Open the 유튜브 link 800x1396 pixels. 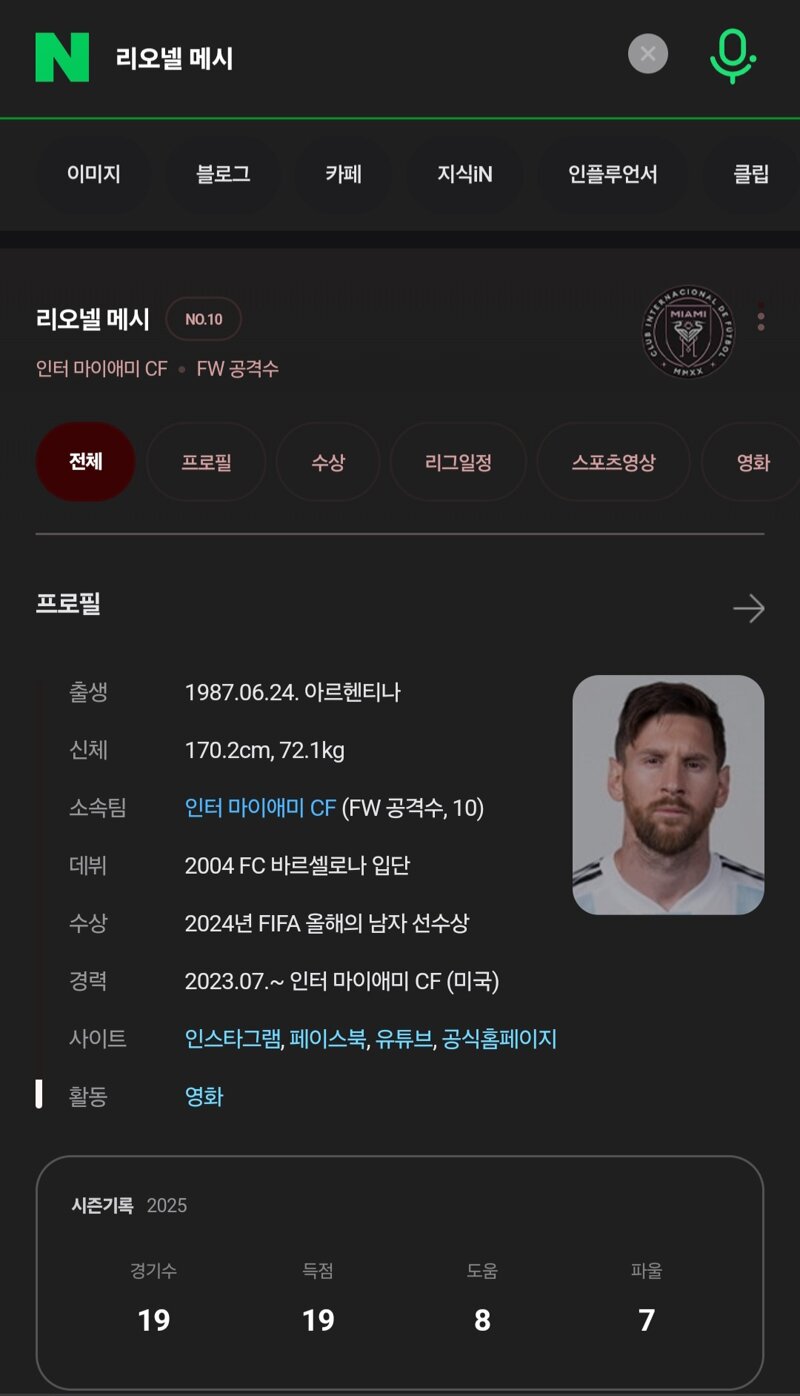[x=404, y=1039]
